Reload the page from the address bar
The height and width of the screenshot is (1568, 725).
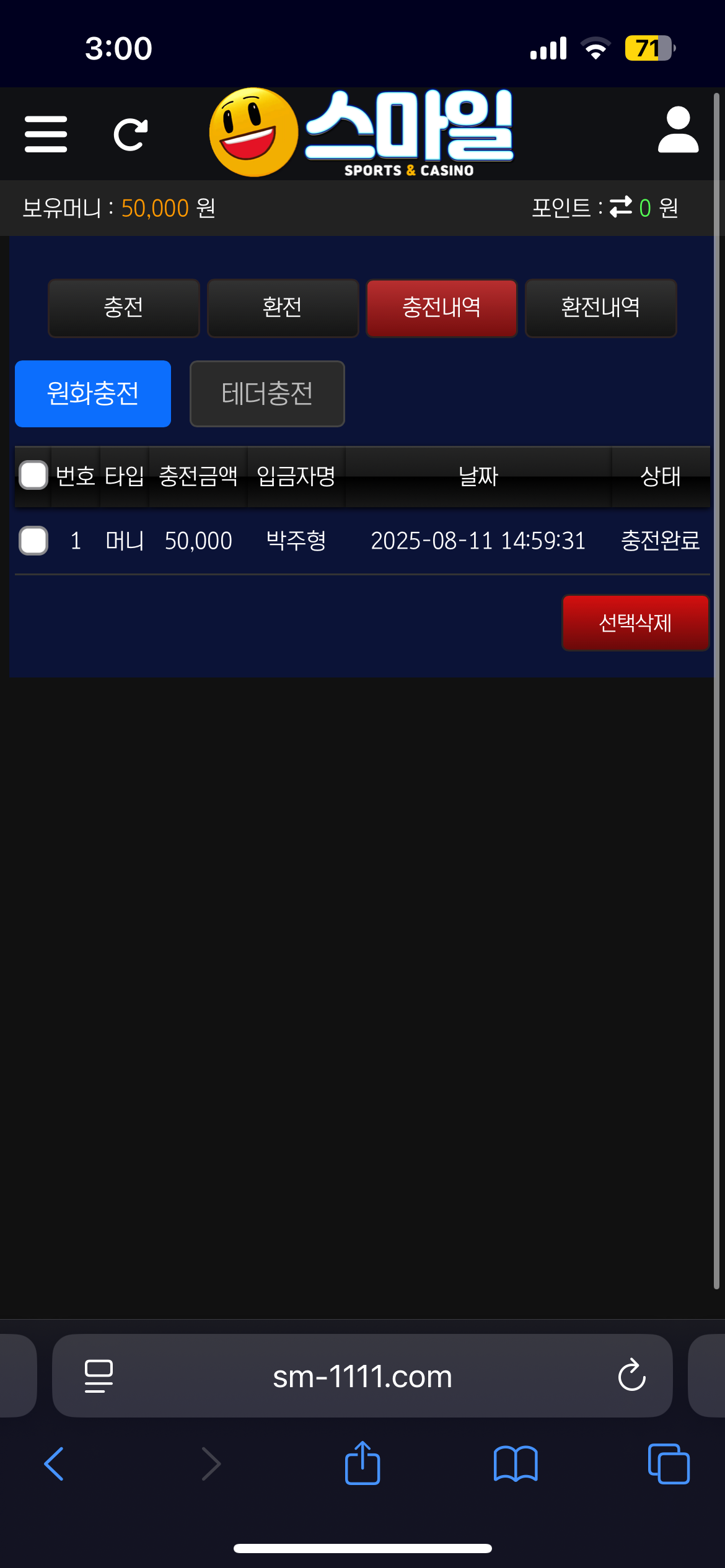point(631,1376)
